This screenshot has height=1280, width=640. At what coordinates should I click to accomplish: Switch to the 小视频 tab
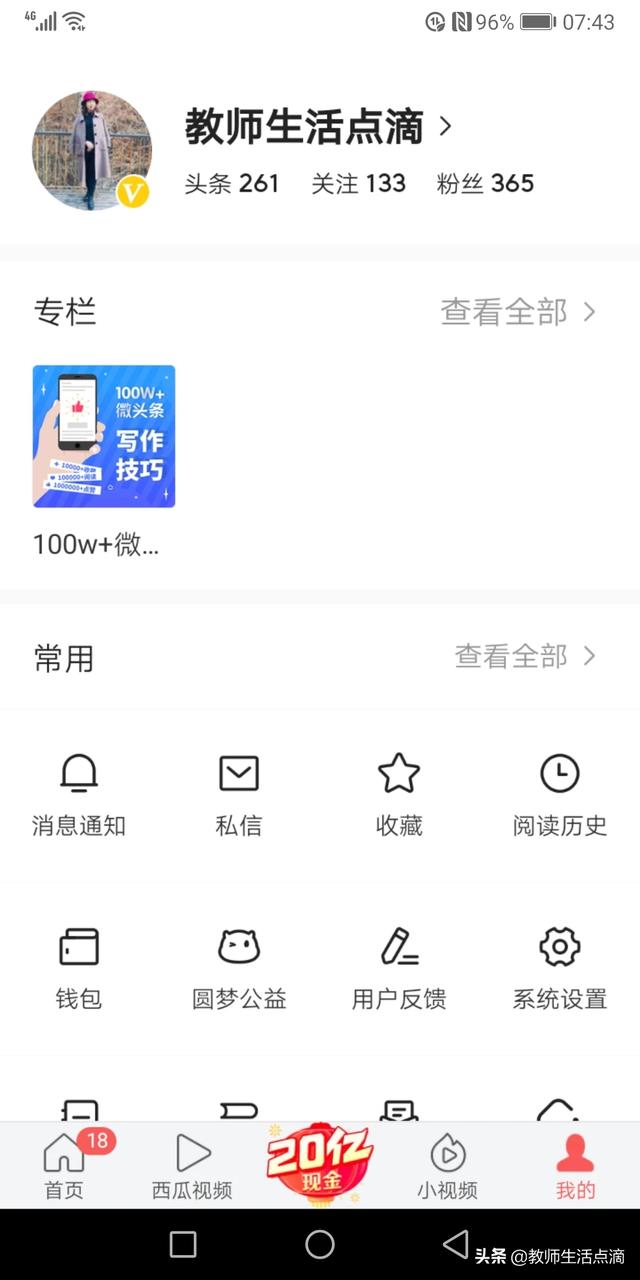[447, 1166]
